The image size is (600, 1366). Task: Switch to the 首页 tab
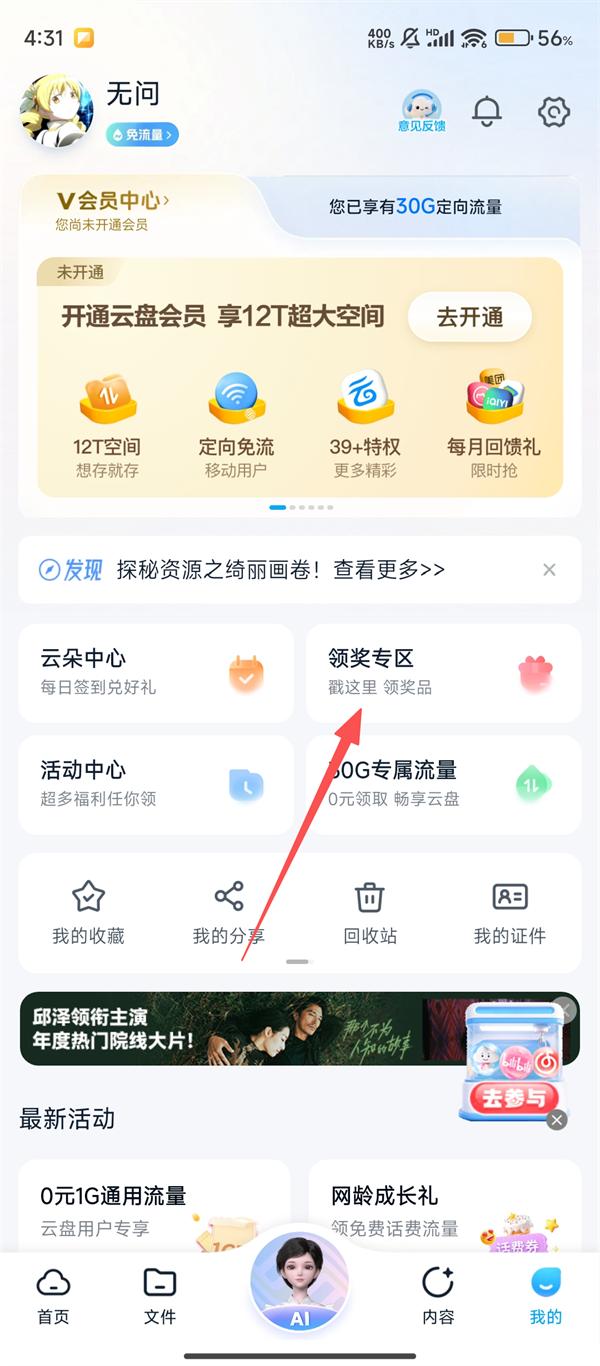point(53,1295)
